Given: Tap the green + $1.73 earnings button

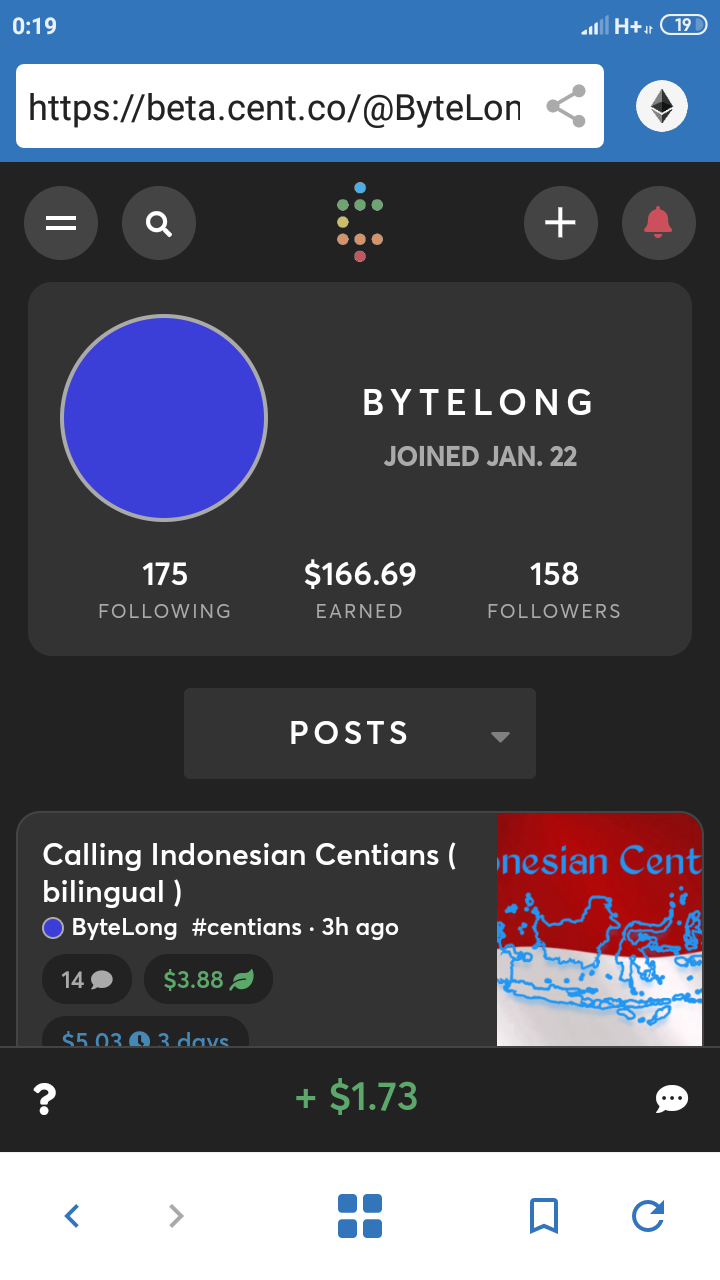Looking at the screenshot, I should tap(356, 1099).
